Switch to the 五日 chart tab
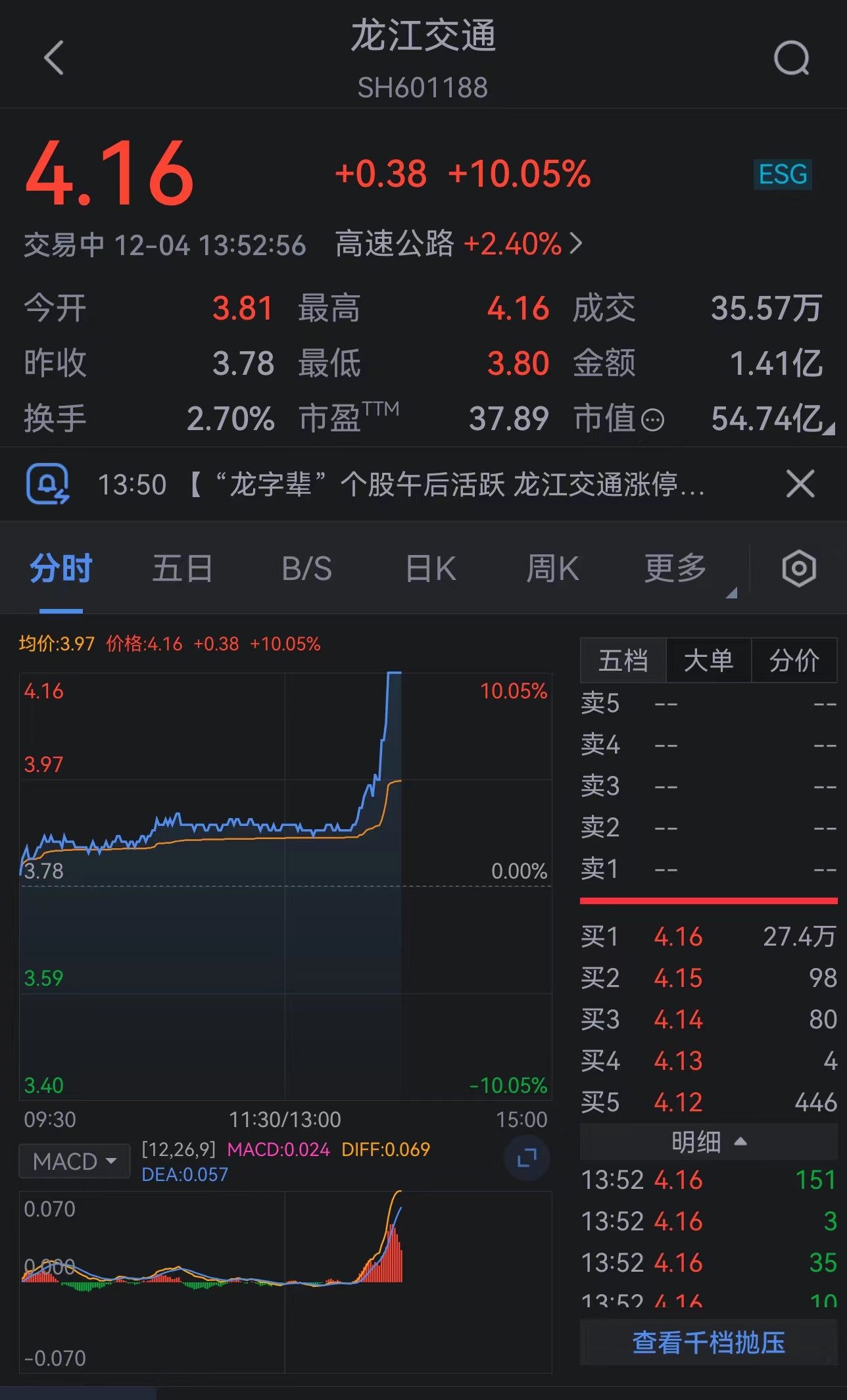The height and width of the screenshot is (1400, 847). tap(182, 569)
